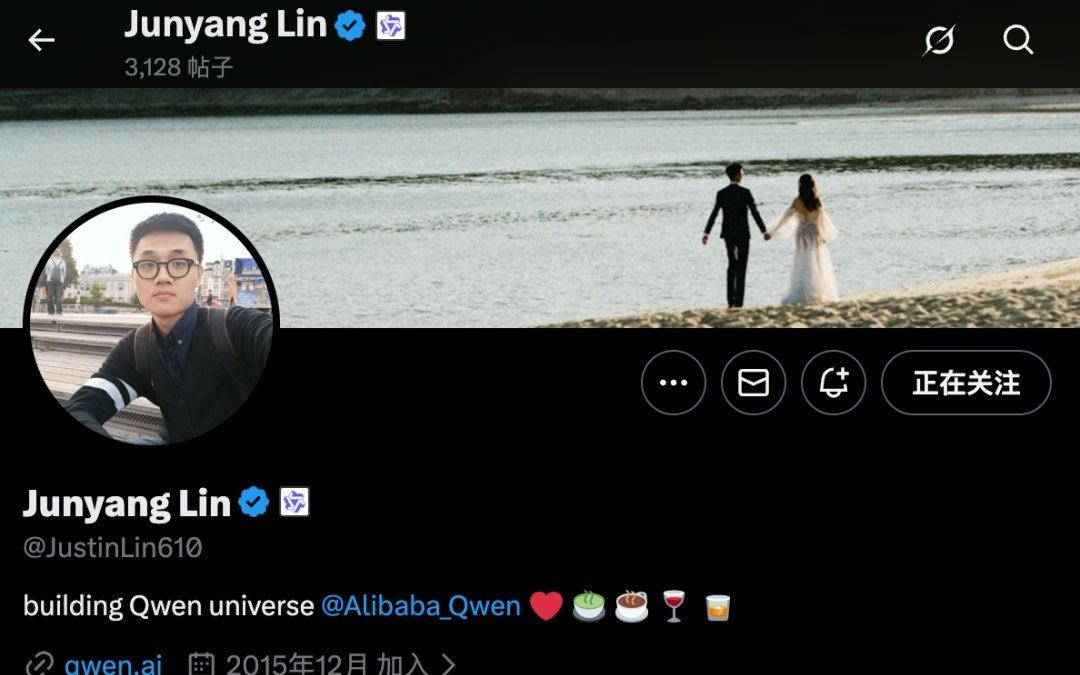Screen dimensions: 1080x675
Task: Open the @Alibaba_Qwen mention link
Action: 420,606
